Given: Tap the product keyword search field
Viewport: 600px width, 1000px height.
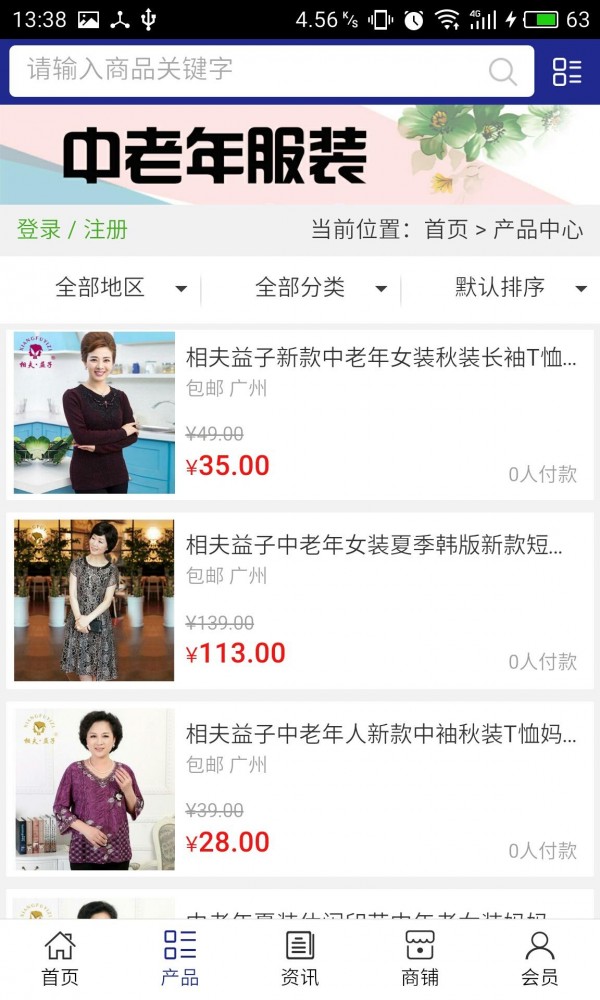Looking at the screenshot, I should (250, 70).
